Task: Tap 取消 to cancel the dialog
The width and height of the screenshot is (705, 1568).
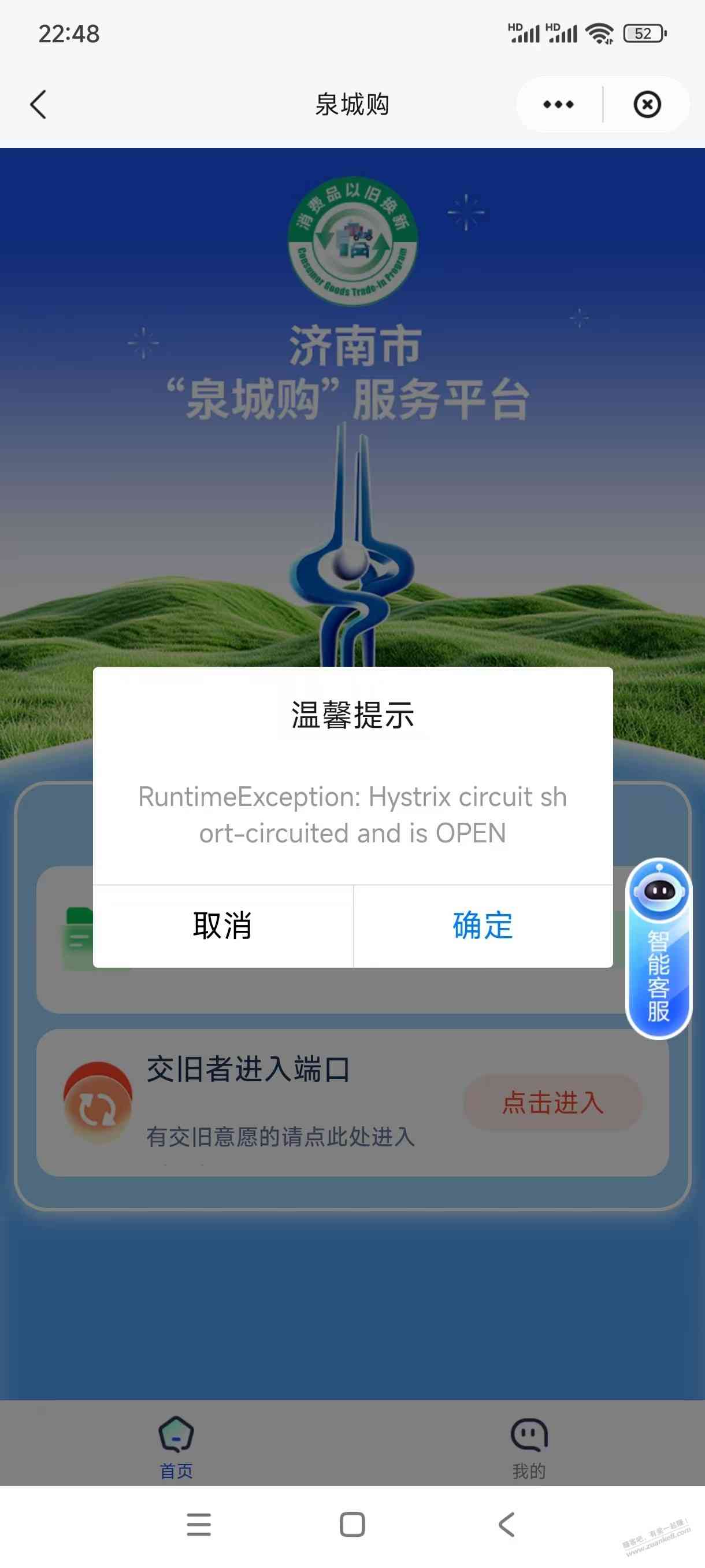Action: (222, 926)
